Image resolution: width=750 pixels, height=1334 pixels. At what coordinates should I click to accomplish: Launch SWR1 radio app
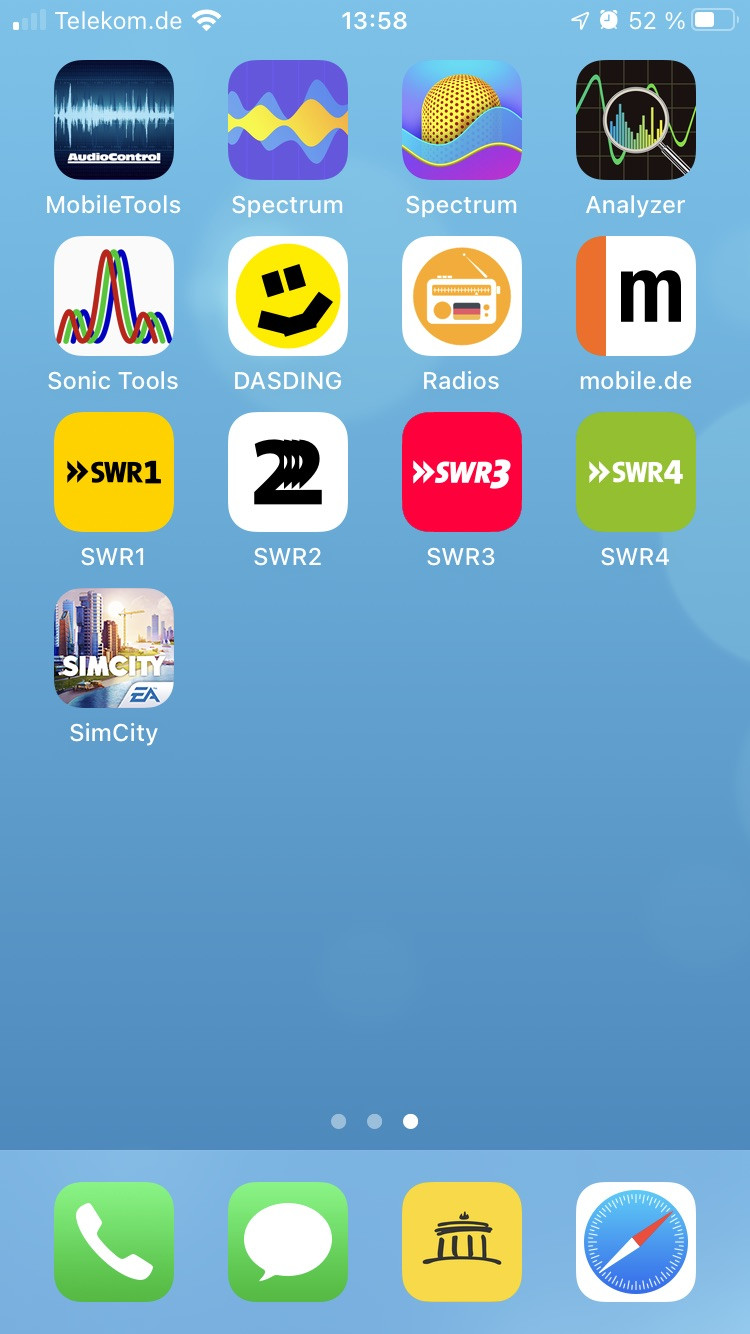(x=114, y=472)
